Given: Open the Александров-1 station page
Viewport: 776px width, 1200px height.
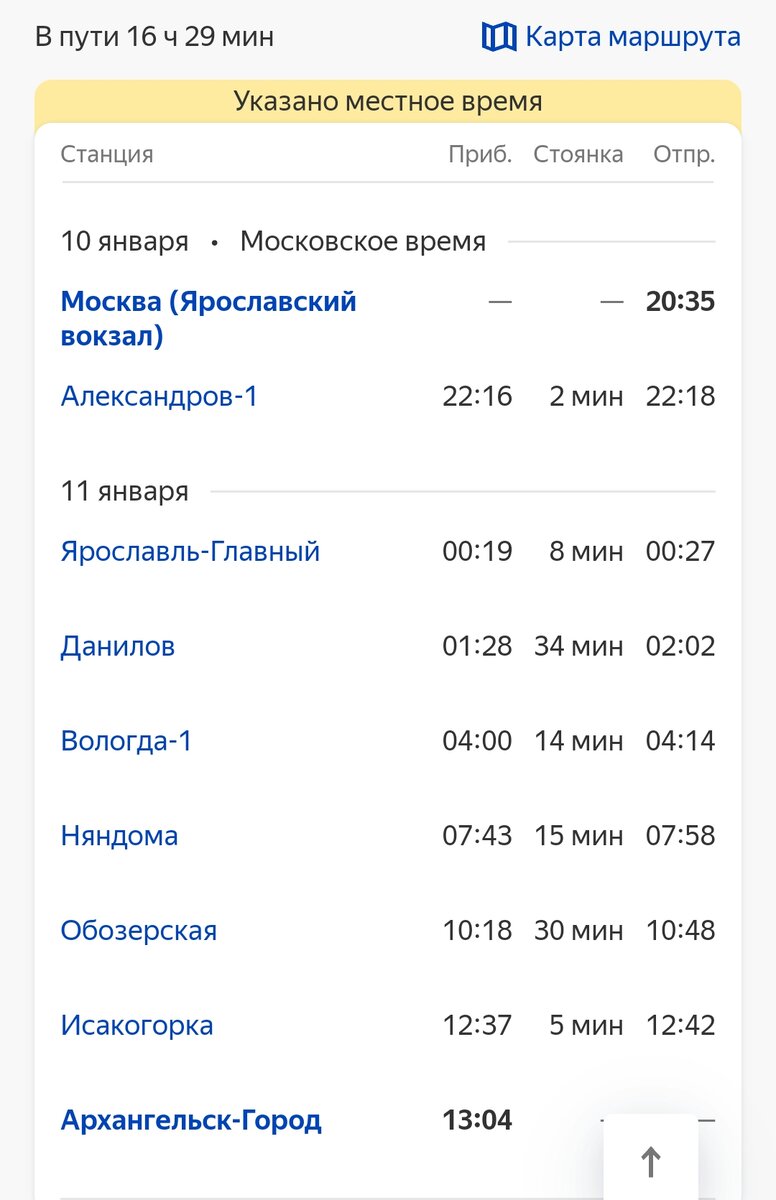Looking at the screenshot, I should click(161, 396).
